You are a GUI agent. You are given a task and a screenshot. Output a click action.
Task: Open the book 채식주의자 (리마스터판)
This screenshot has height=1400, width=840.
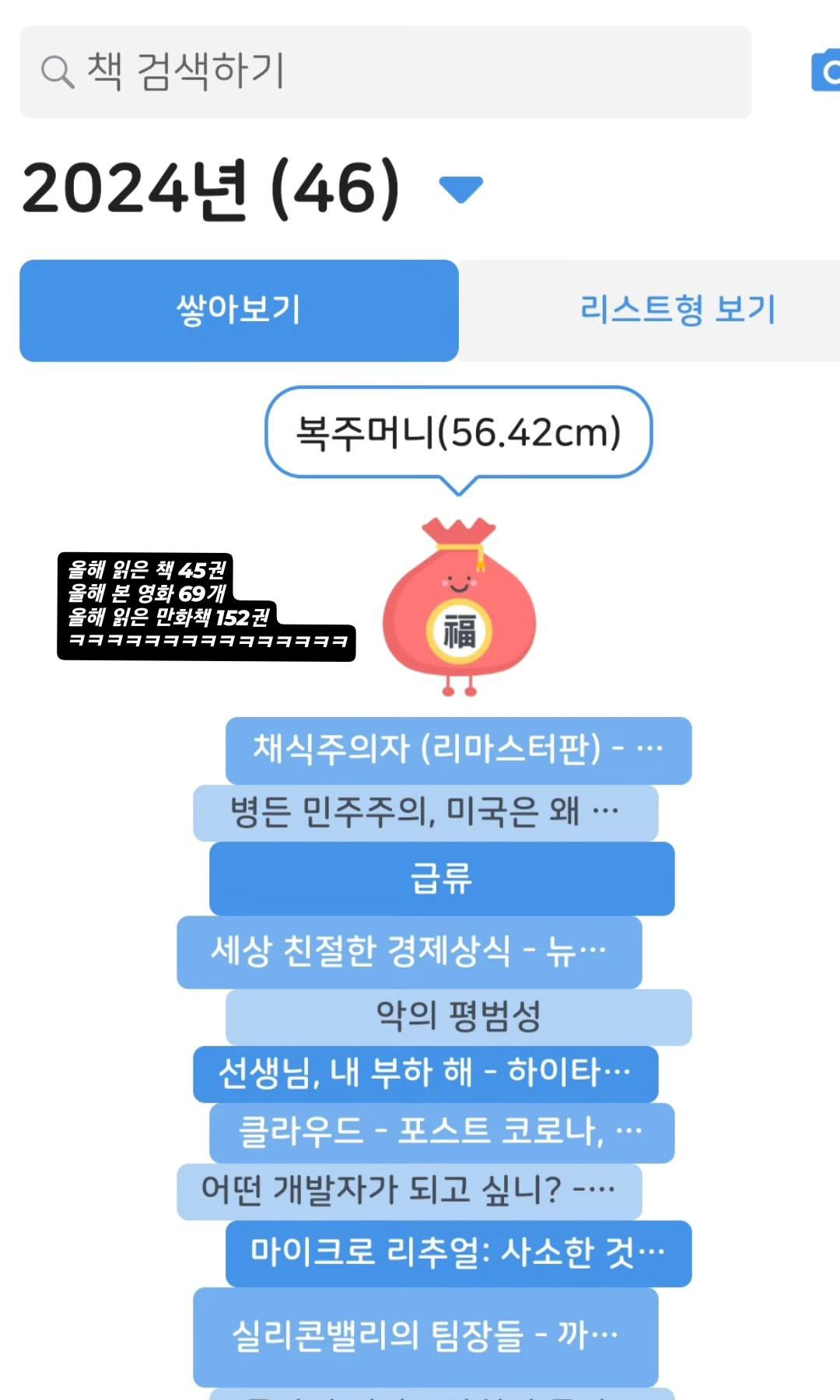pyautogui.click(x=458, y=751)
